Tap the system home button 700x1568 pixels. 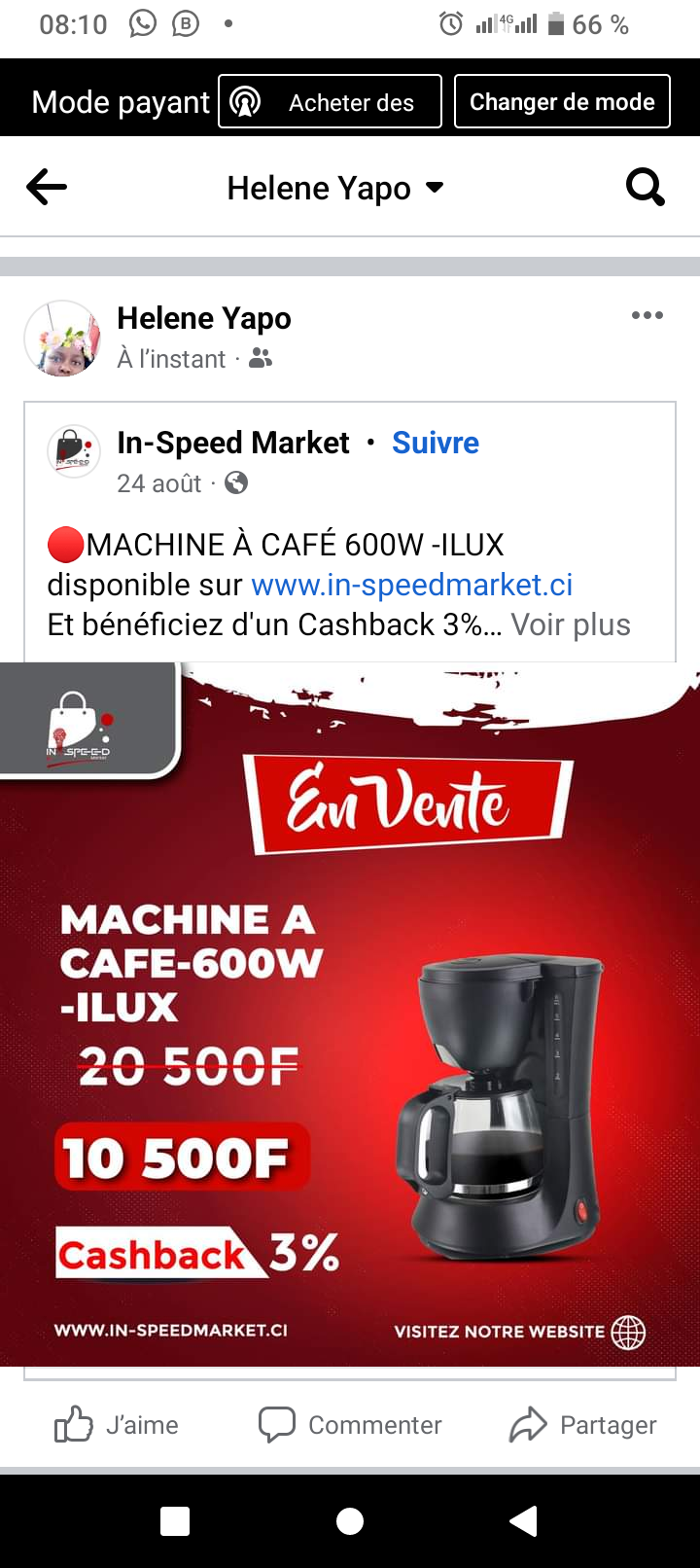[350, 1521]
